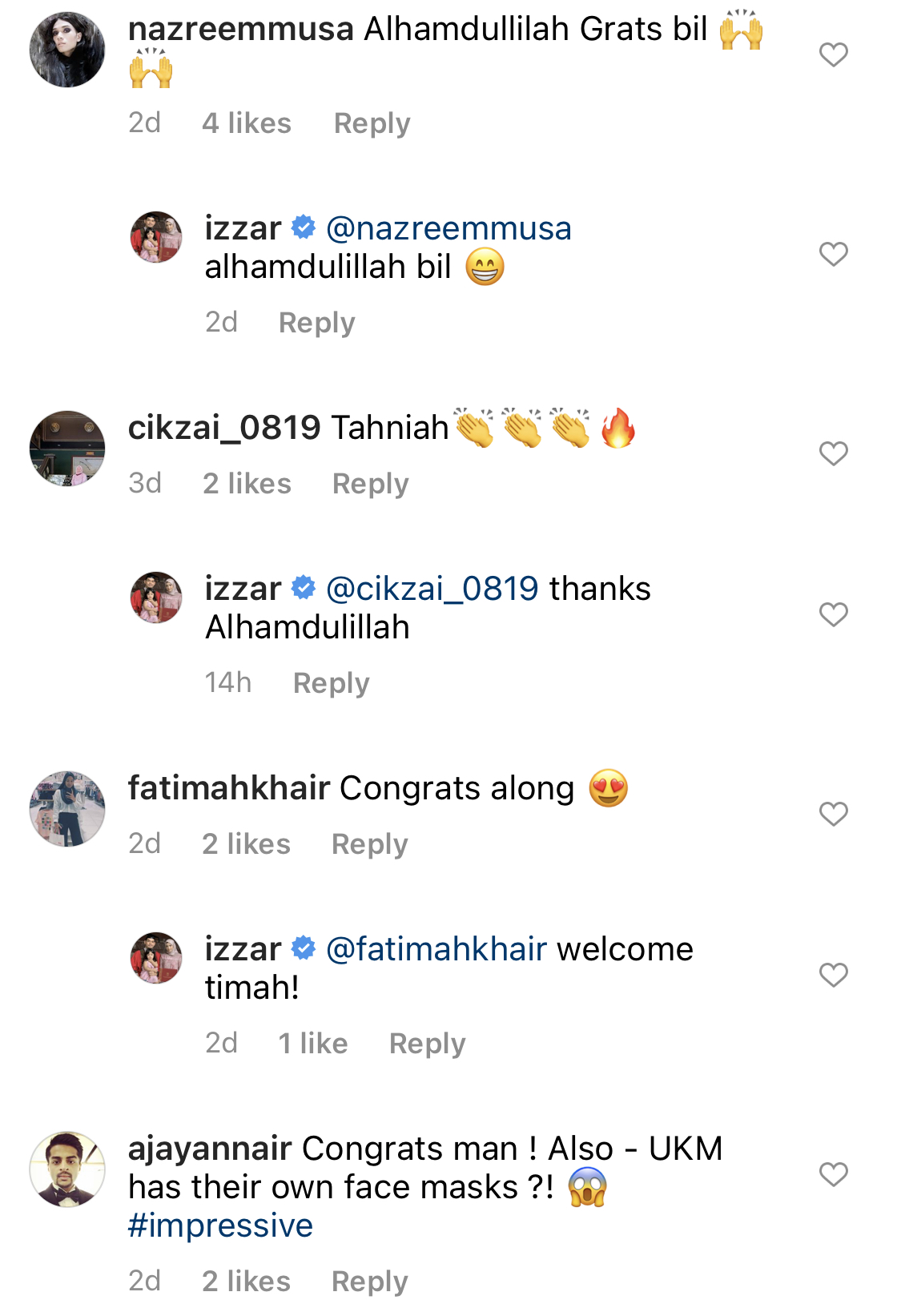901x1316 pixels.
Task: Like fatimahkhair's Congrats along comment
Action: coord(833,815)
